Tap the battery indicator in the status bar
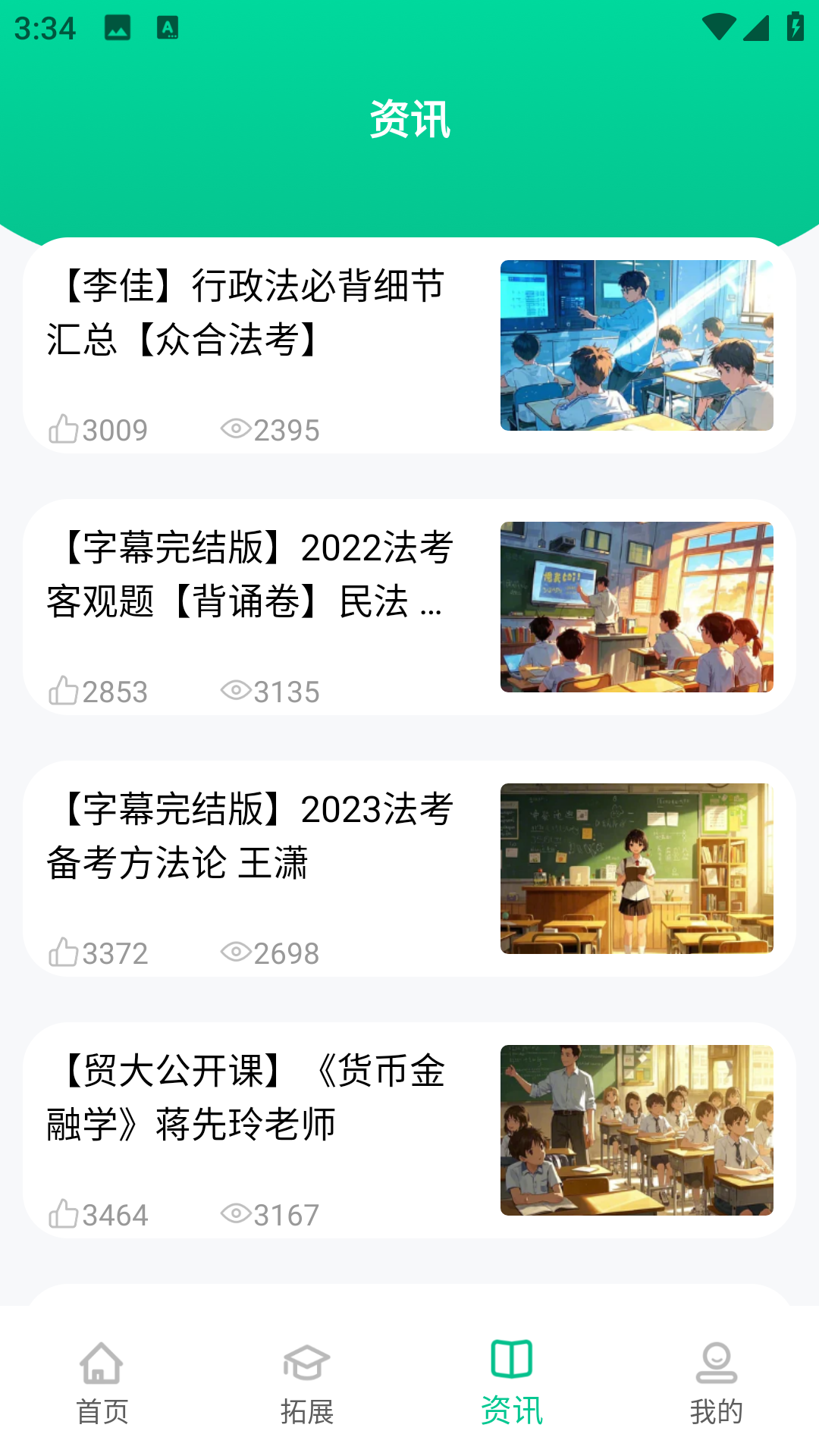 793,26
